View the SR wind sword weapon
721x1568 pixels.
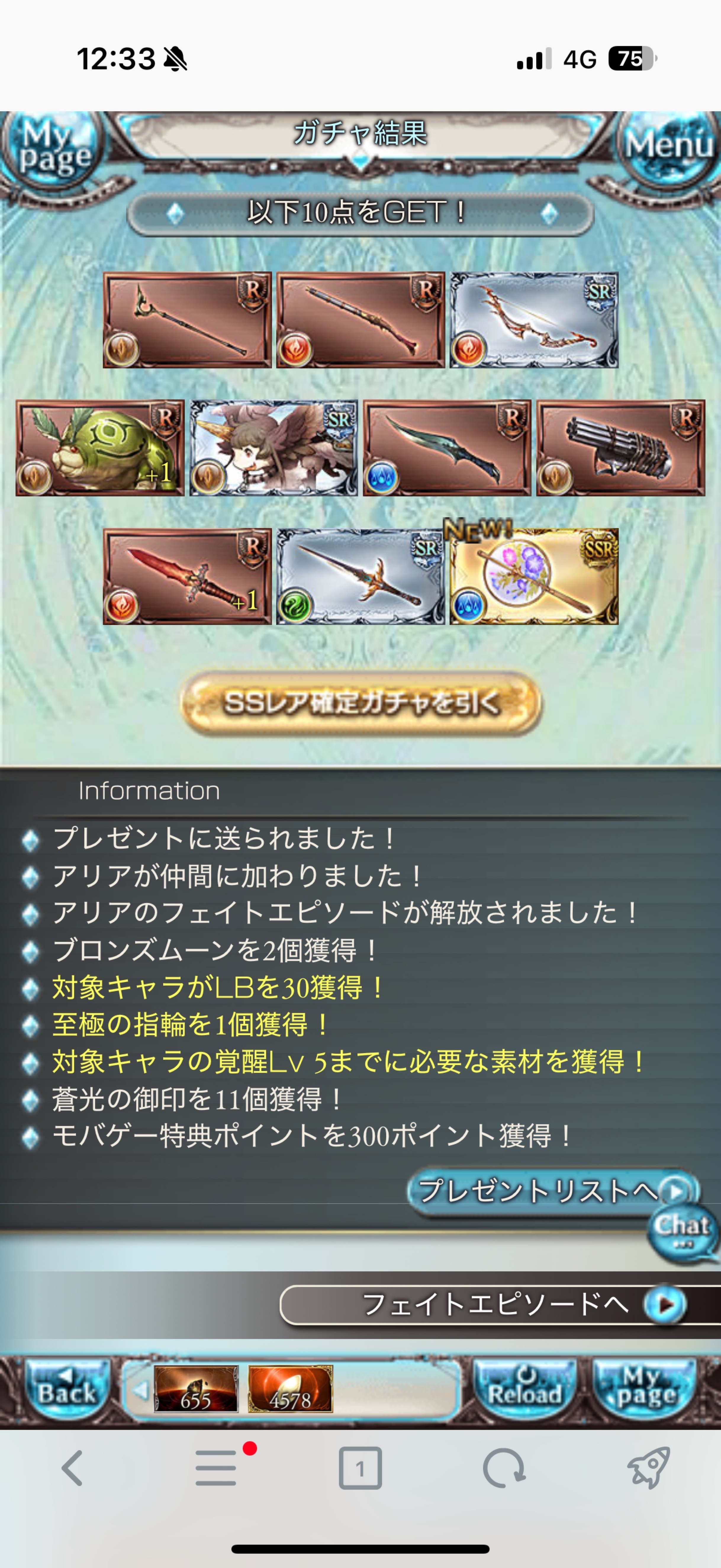(x=360, y=576)
